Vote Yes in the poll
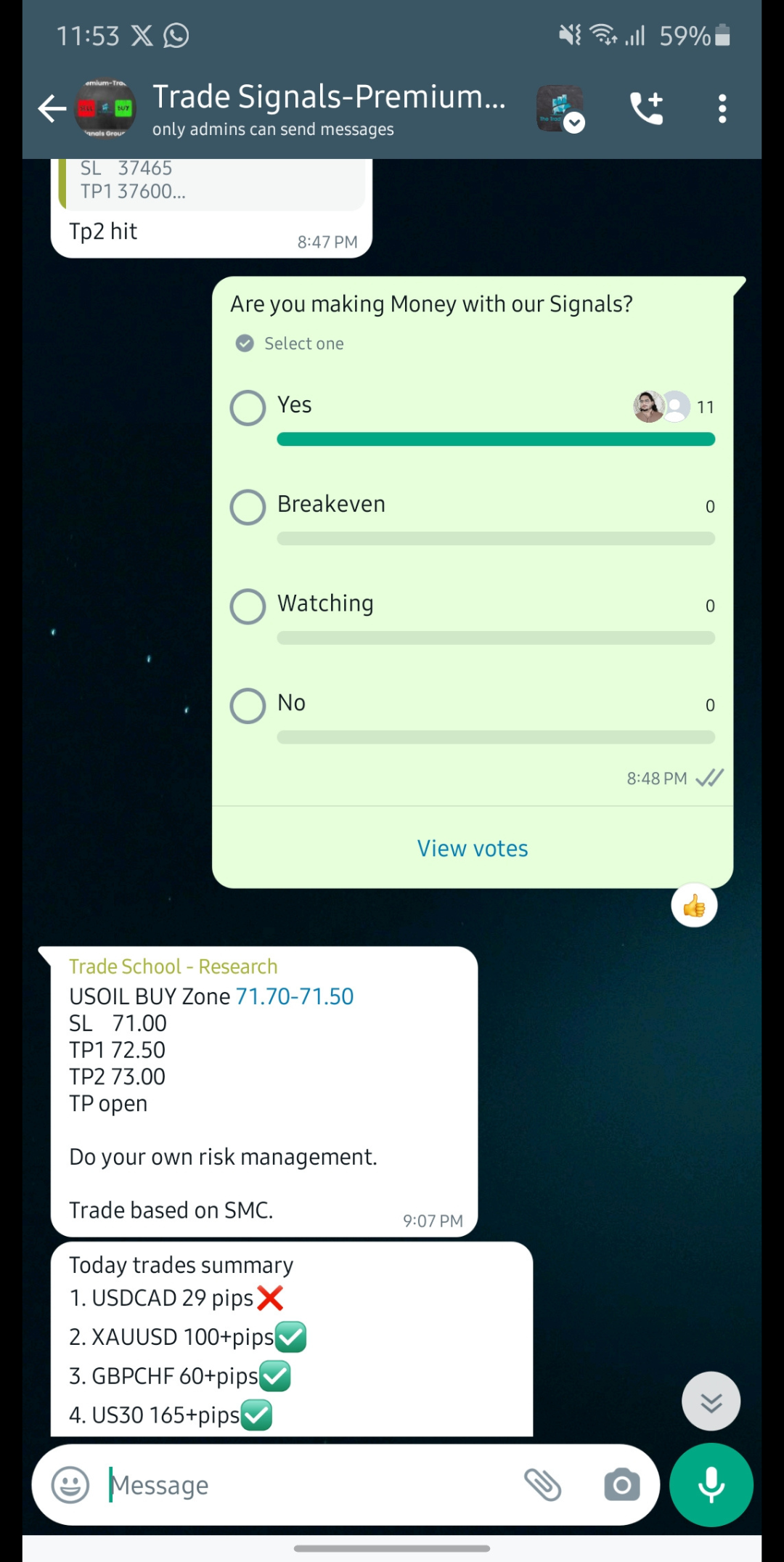Screen dimensions: 784x1562 click(248, 408)
